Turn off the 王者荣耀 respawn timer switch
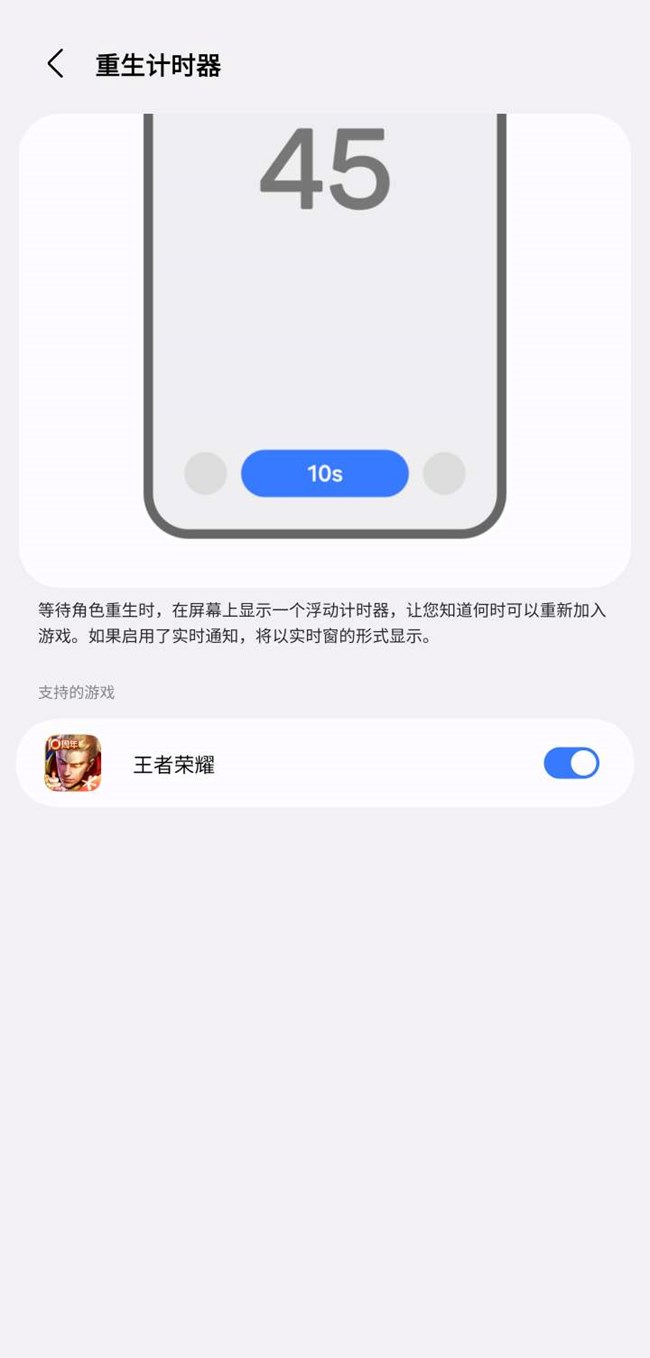Screen dimensions: 650x1358 [571, 764]
